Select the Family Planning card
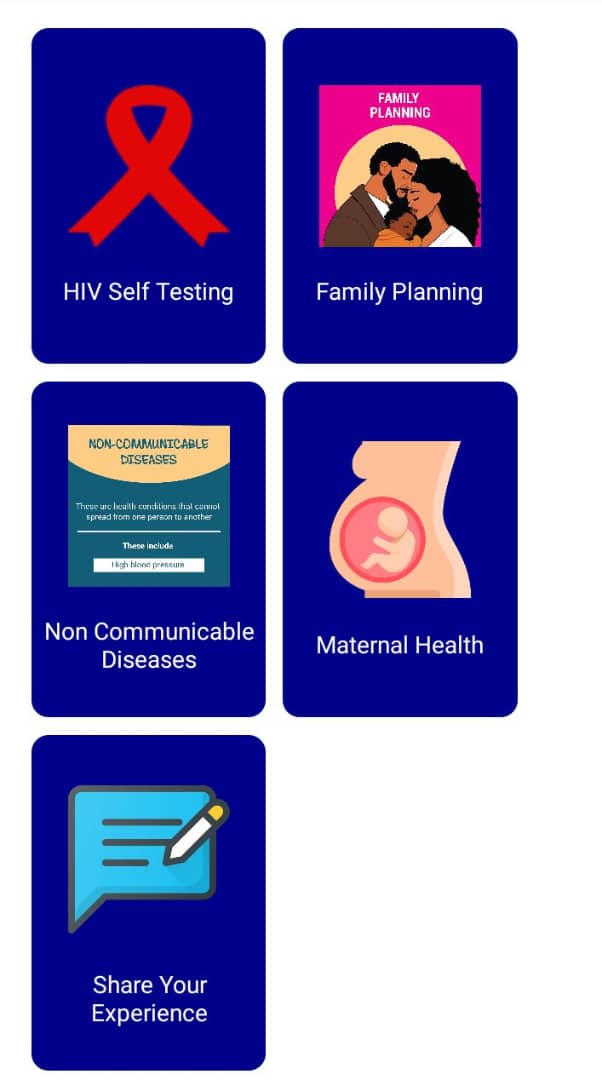This screenshot has width=602, height=1080. 400,196
